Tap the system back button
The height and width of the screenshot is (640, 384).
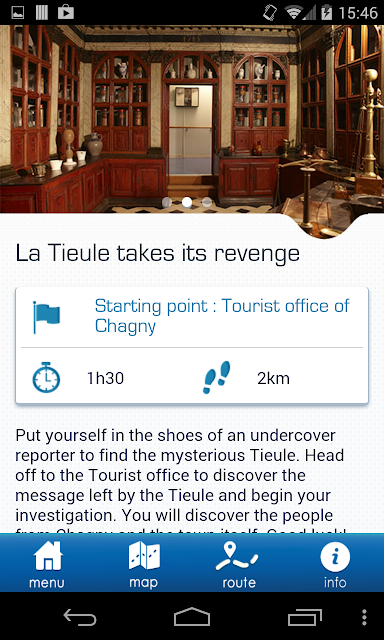[x=80, y=617]
